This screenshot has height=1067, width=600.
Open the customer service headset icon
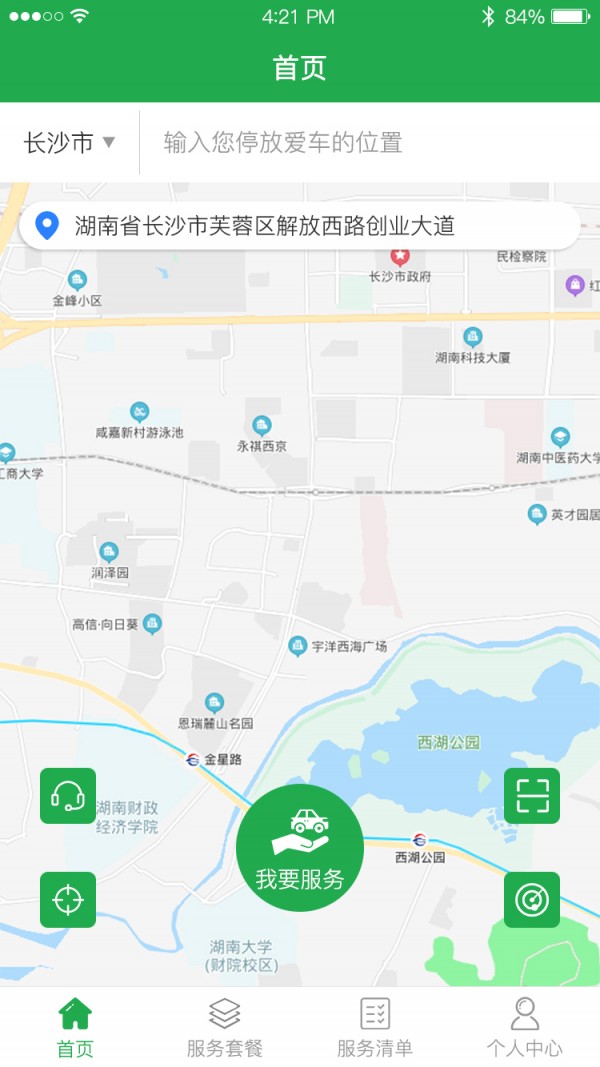(68, 796)
